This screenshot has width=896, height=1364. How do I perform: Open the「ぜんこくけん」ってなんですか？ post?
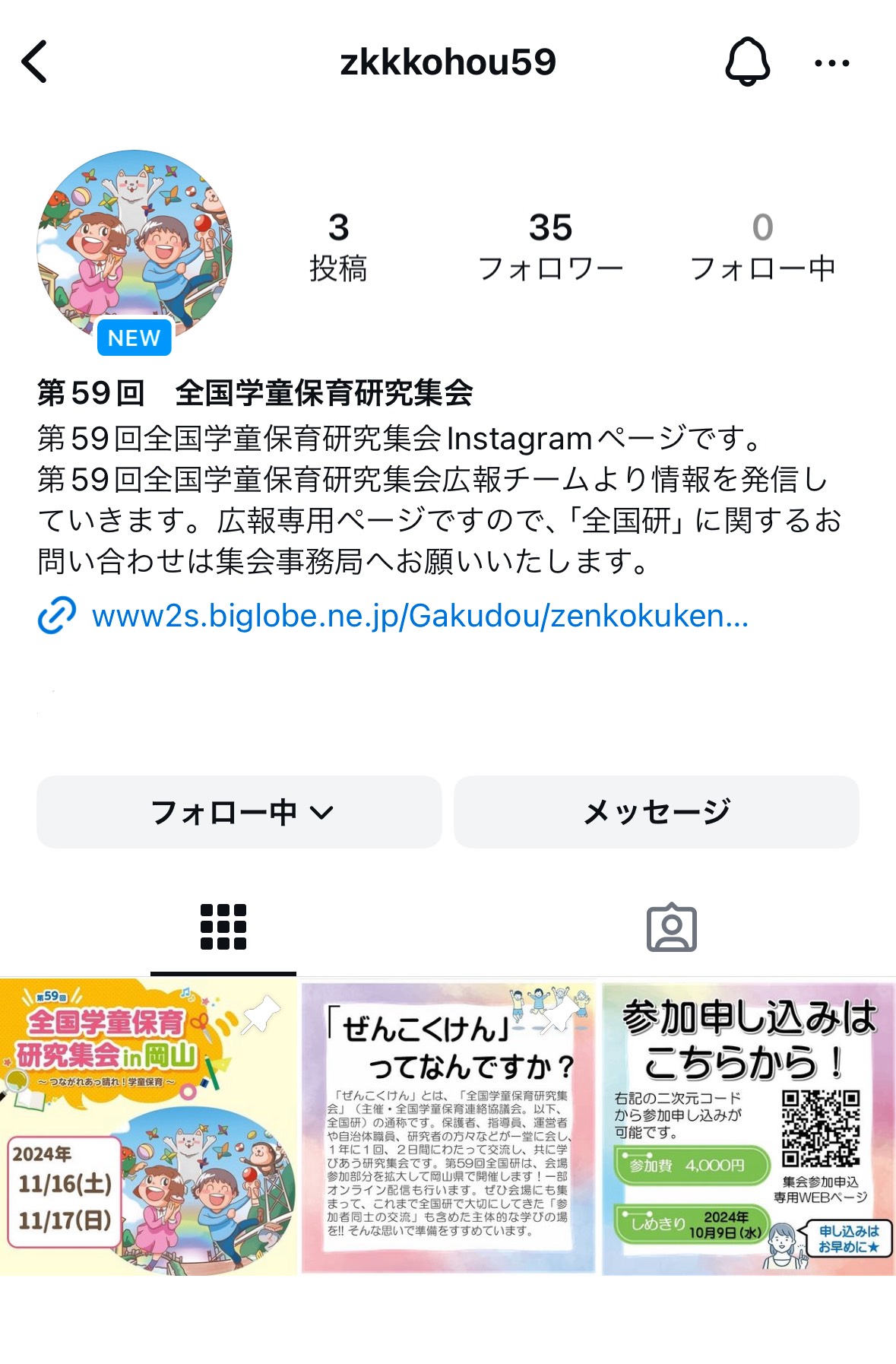[x=448, y=1127]
